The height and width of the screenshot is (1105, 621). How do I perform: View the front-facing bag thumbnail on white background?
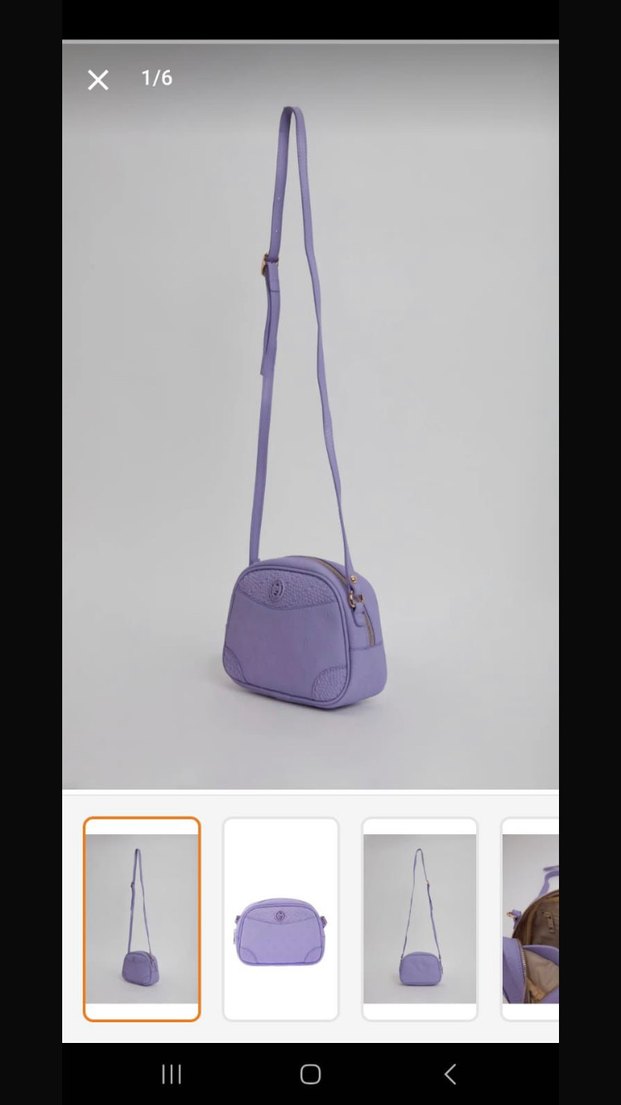tap(281, 918)
